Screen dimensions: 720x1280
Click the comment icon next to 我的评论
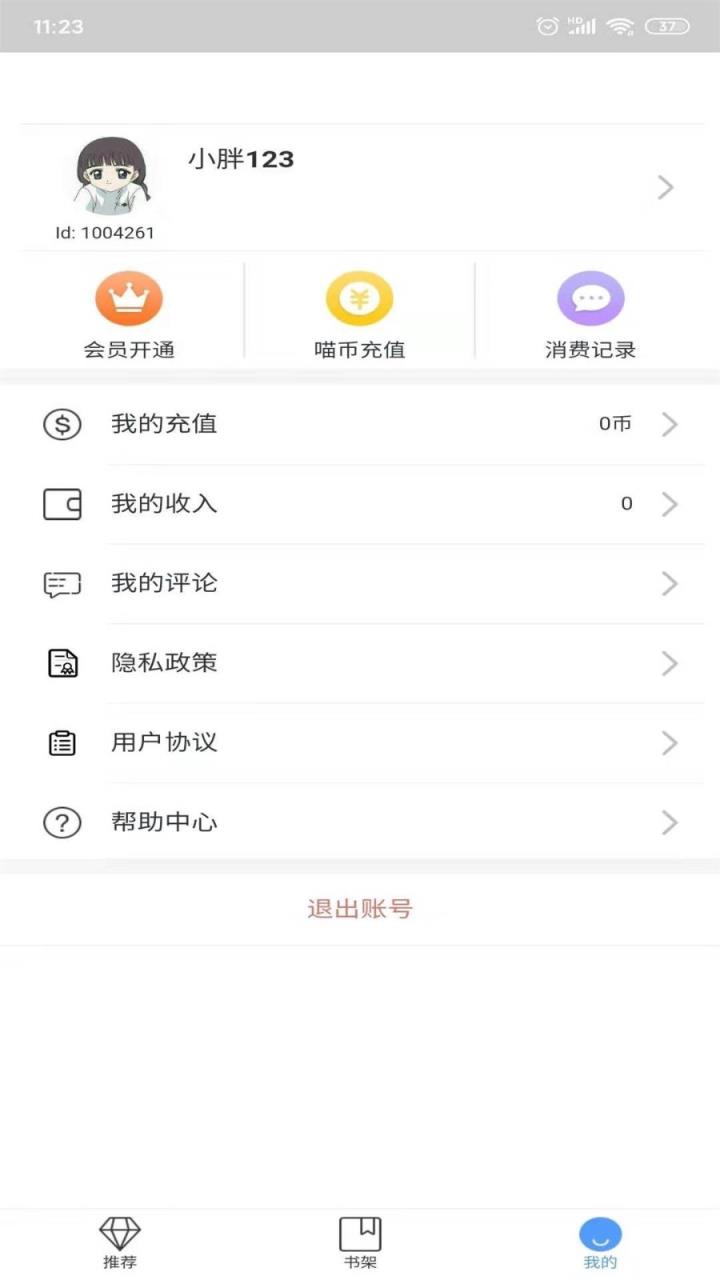pos(62,584)
